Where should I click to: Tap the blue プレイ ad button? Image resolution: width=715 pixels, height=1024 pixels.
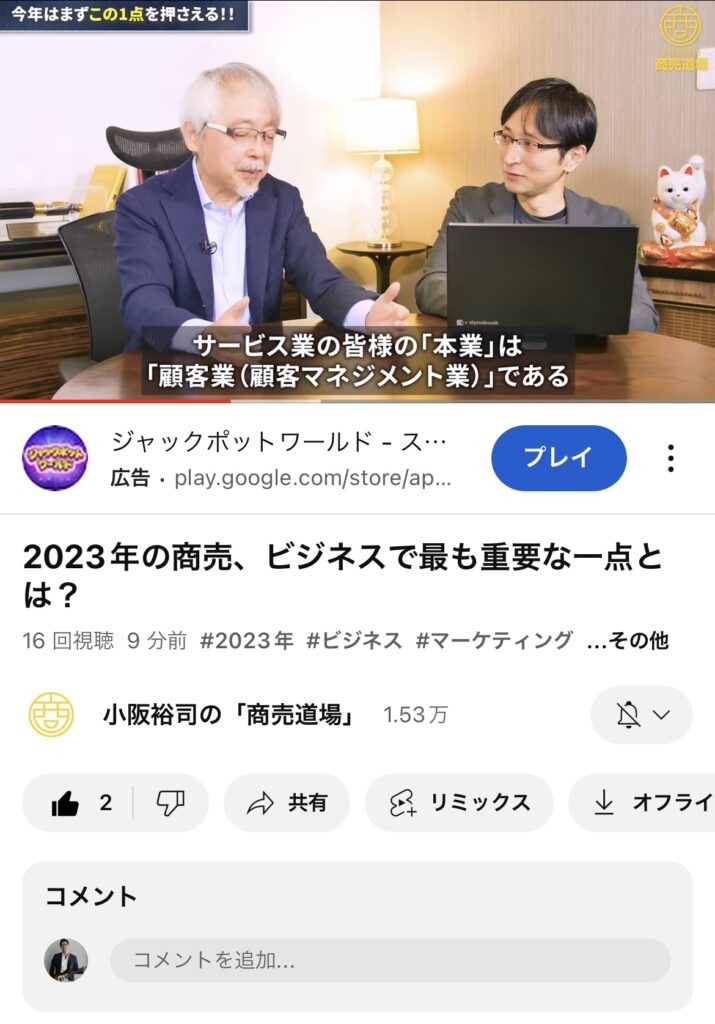click(x=558, y=458)
